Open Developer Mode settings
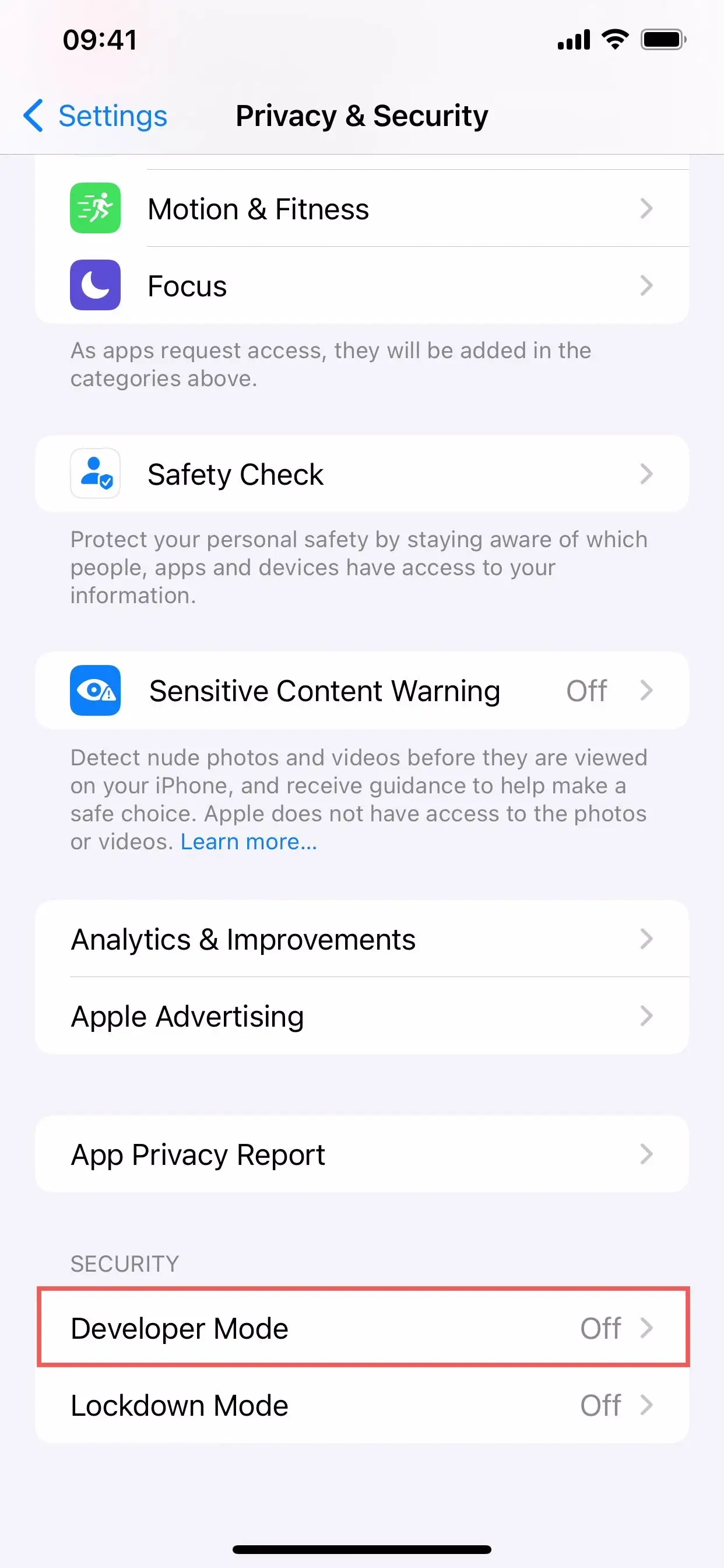The width and height of the screenshot is (724, 1568). (361, 1328)
